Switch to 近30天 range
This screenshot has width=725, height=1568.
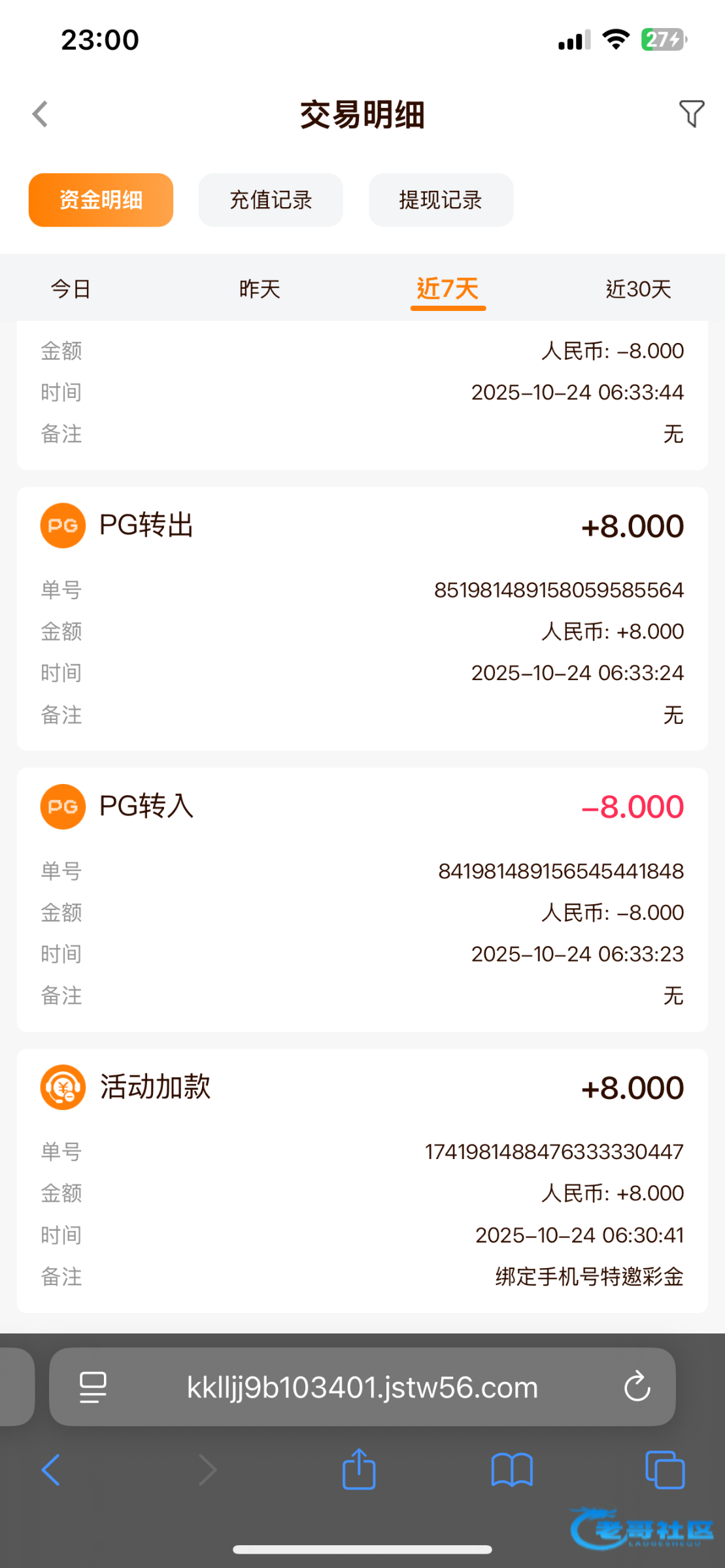[x=638, y=289]
